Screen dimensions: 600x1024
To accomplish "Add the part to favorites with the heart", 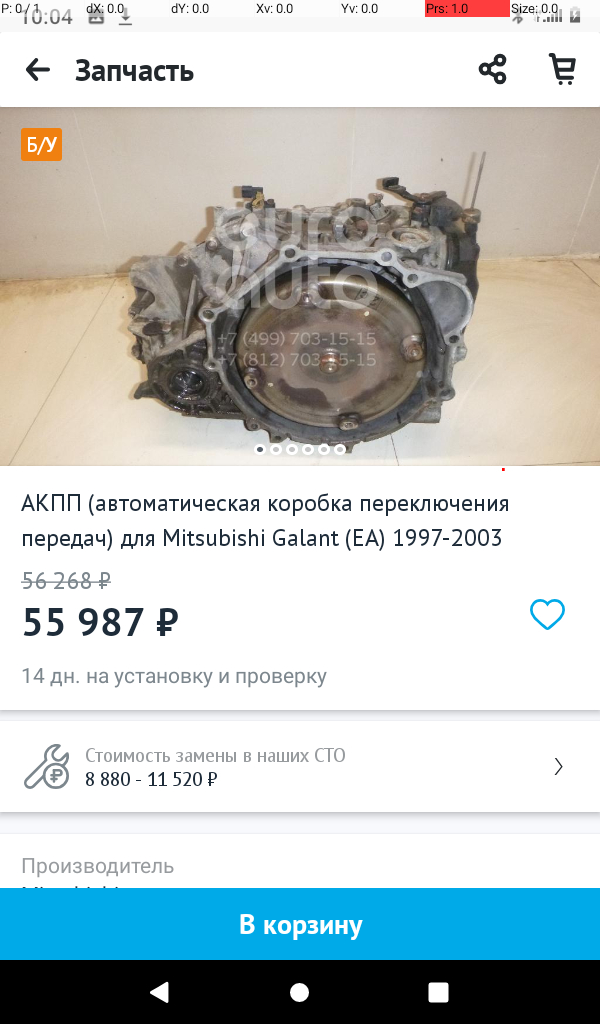I will point(547,614).
